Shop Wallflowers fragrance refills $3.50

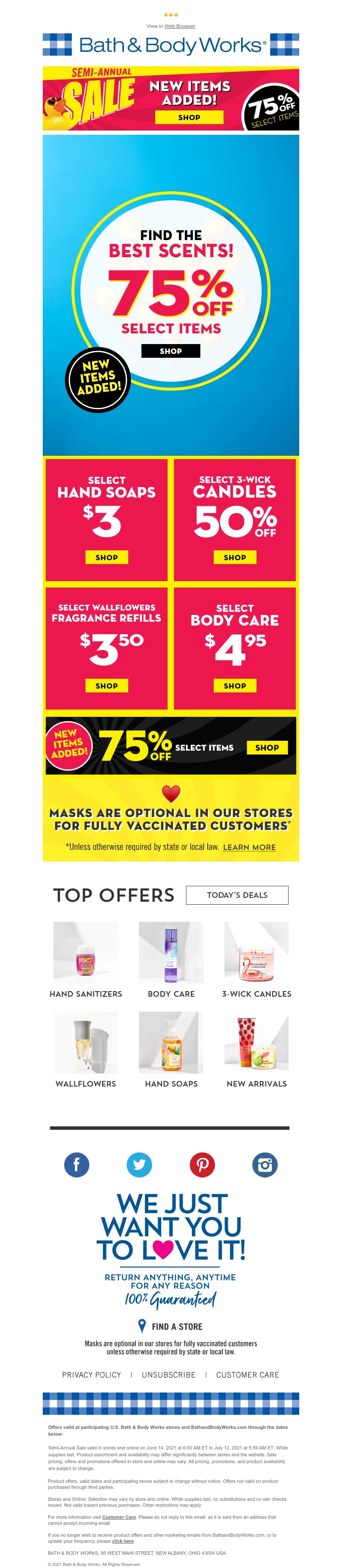pos(106,686)
